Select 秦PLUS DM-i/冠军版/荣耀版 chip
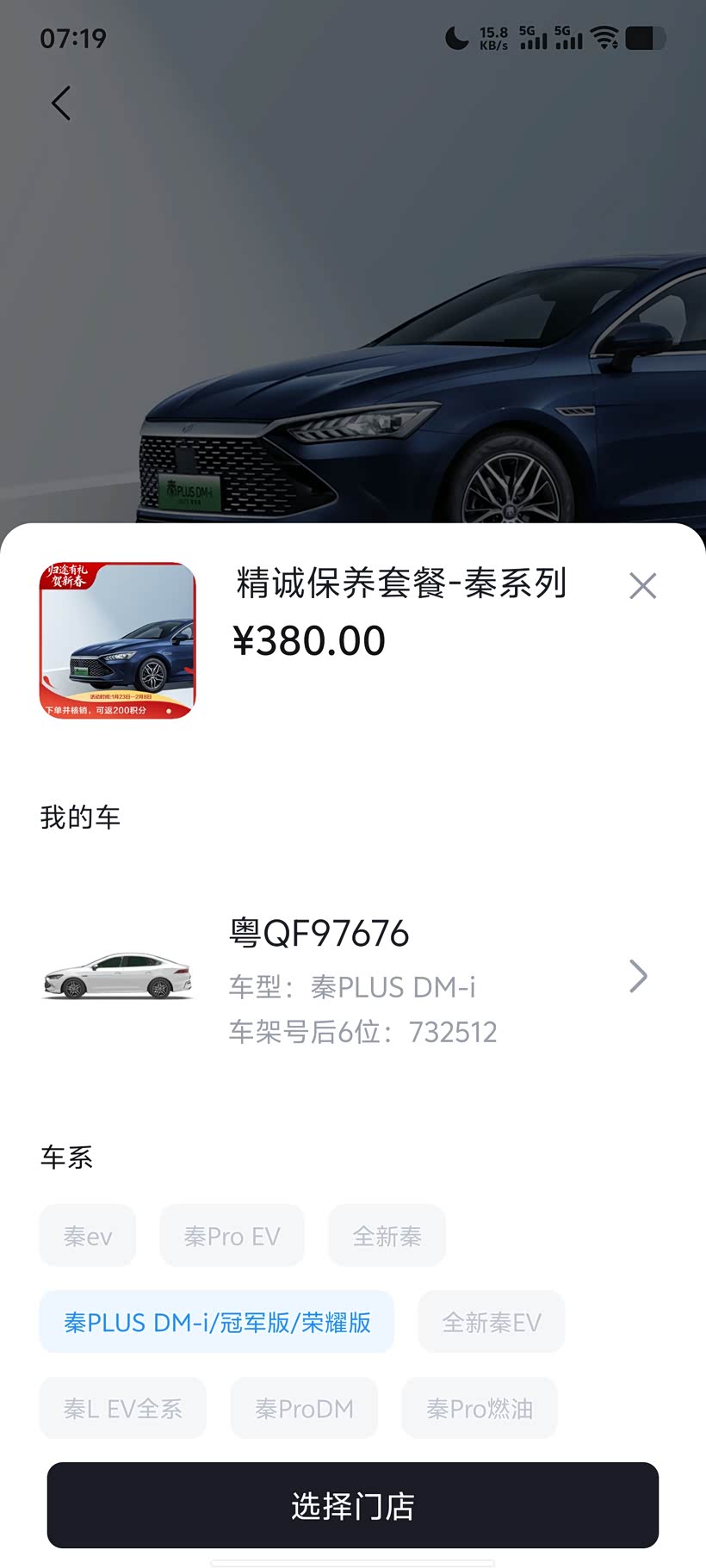 point(217,1322)
